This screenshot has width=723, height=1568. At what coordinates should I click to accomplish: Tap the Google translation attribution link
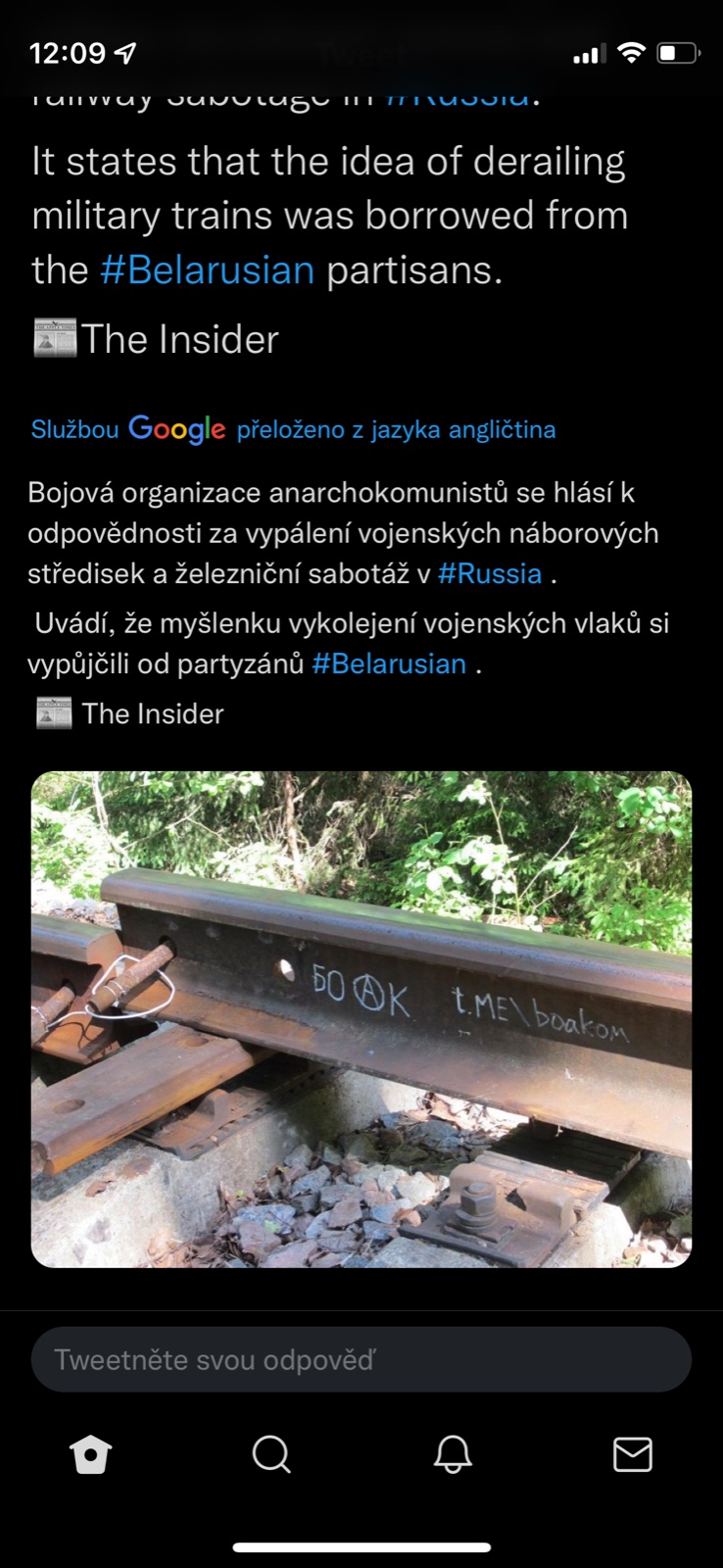pyautogui.click(x=293, y=429)
